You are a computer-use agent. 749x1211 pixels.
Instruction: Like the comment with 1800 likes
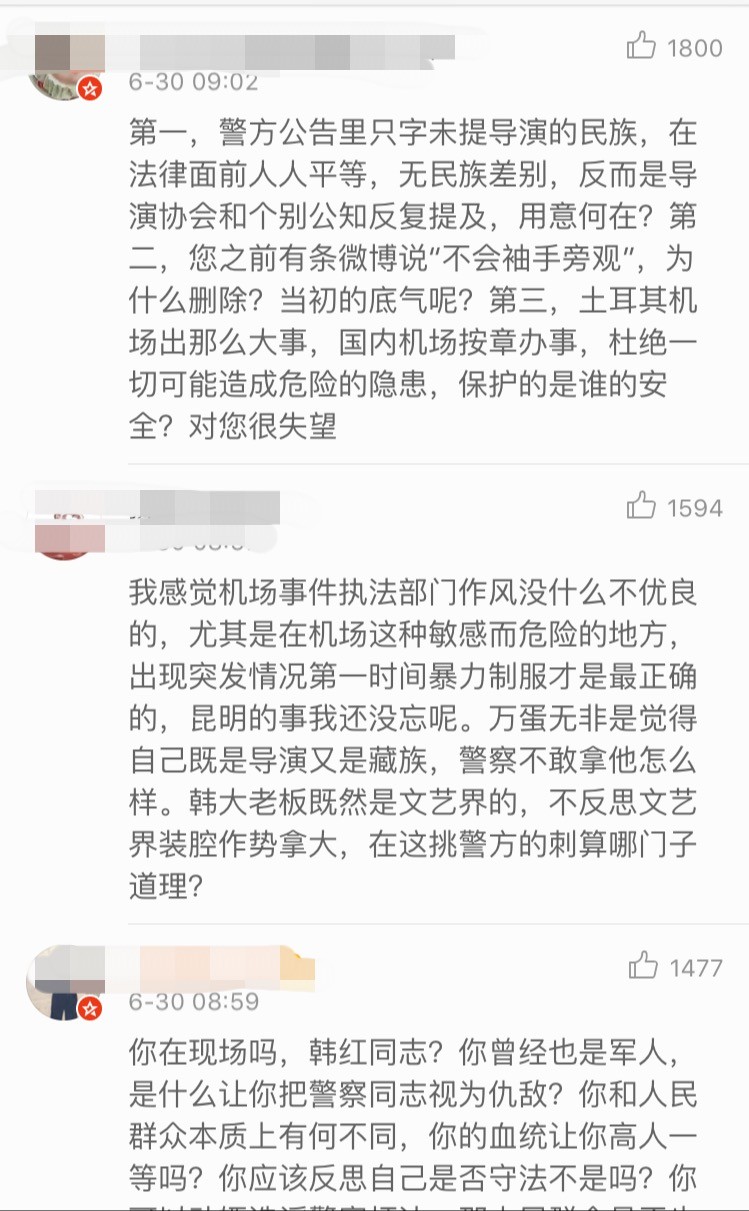point(641,45)
